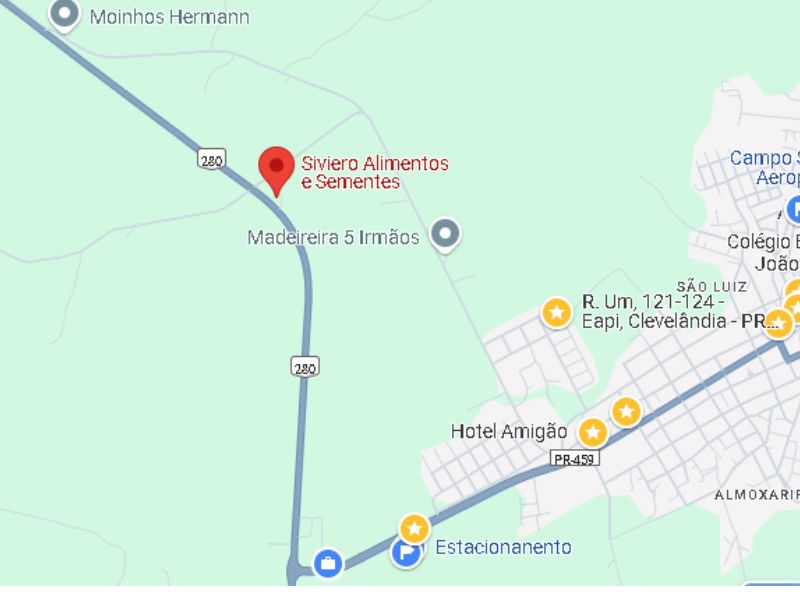
Task: Open the Estacionamento parking marker
Action: [x=406, y=551]
